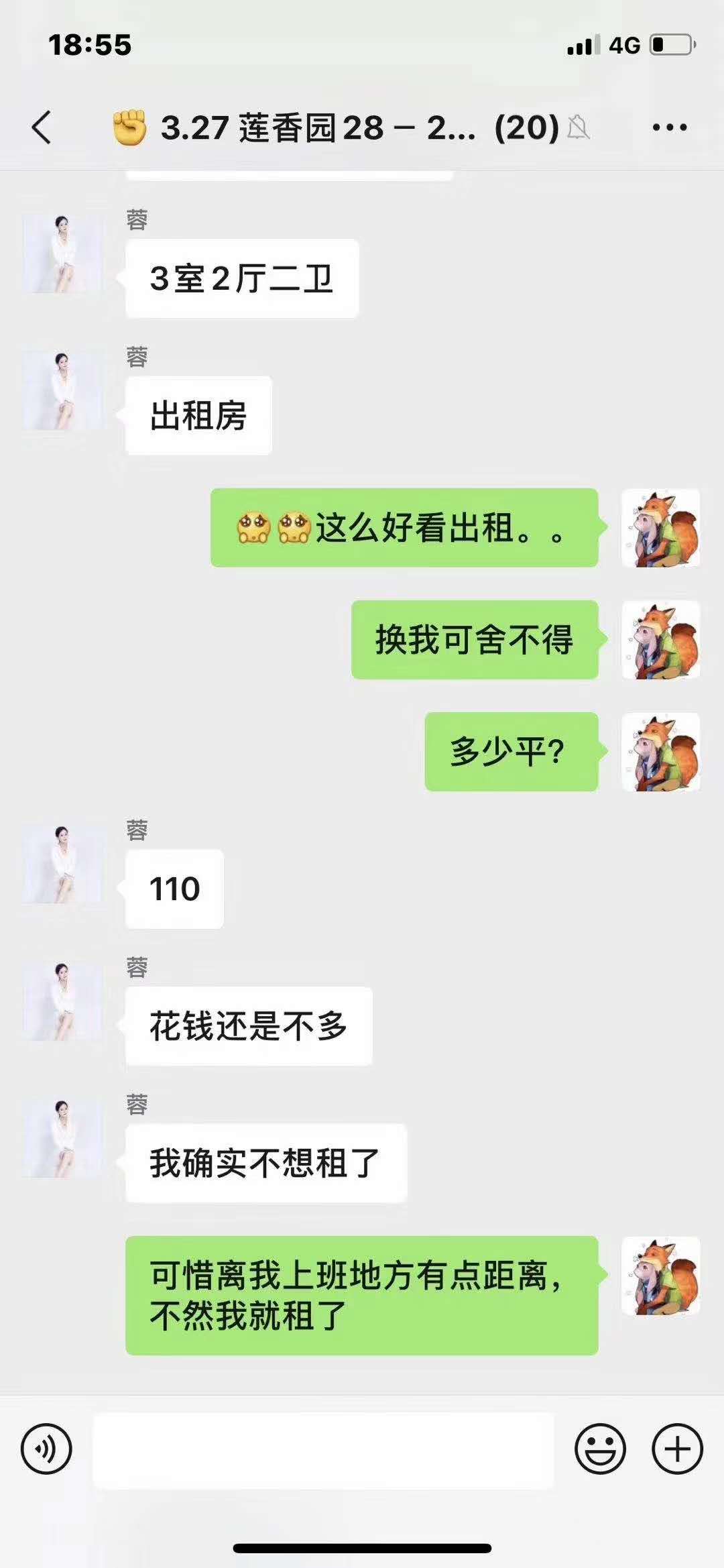
Task: Open the group chat overflow menu
Action: (x=670, y=127)
